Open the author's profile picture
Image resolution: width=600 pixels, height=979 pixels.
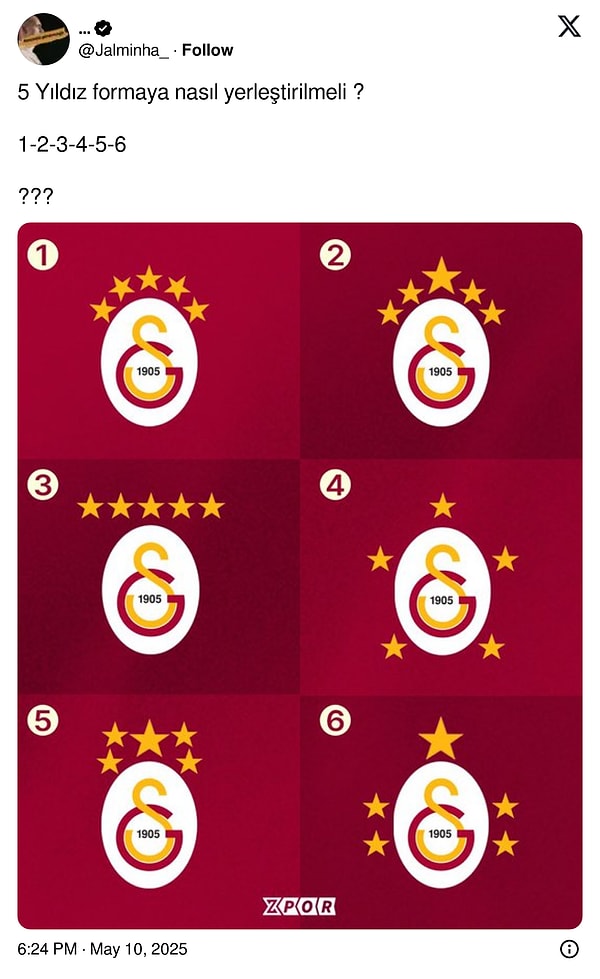(43, 40)
